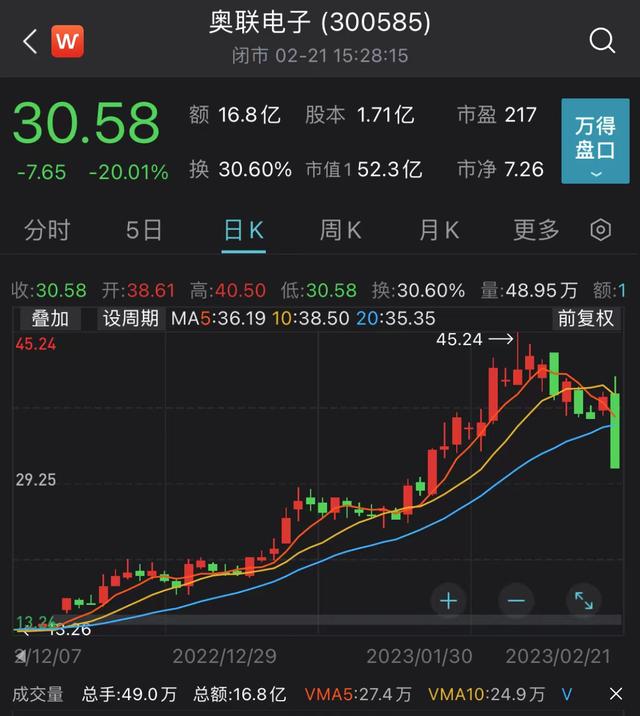The width and height of the screenshot is (640, 716).
Task: Expand the chart to fullscreen
Action: 583,601
